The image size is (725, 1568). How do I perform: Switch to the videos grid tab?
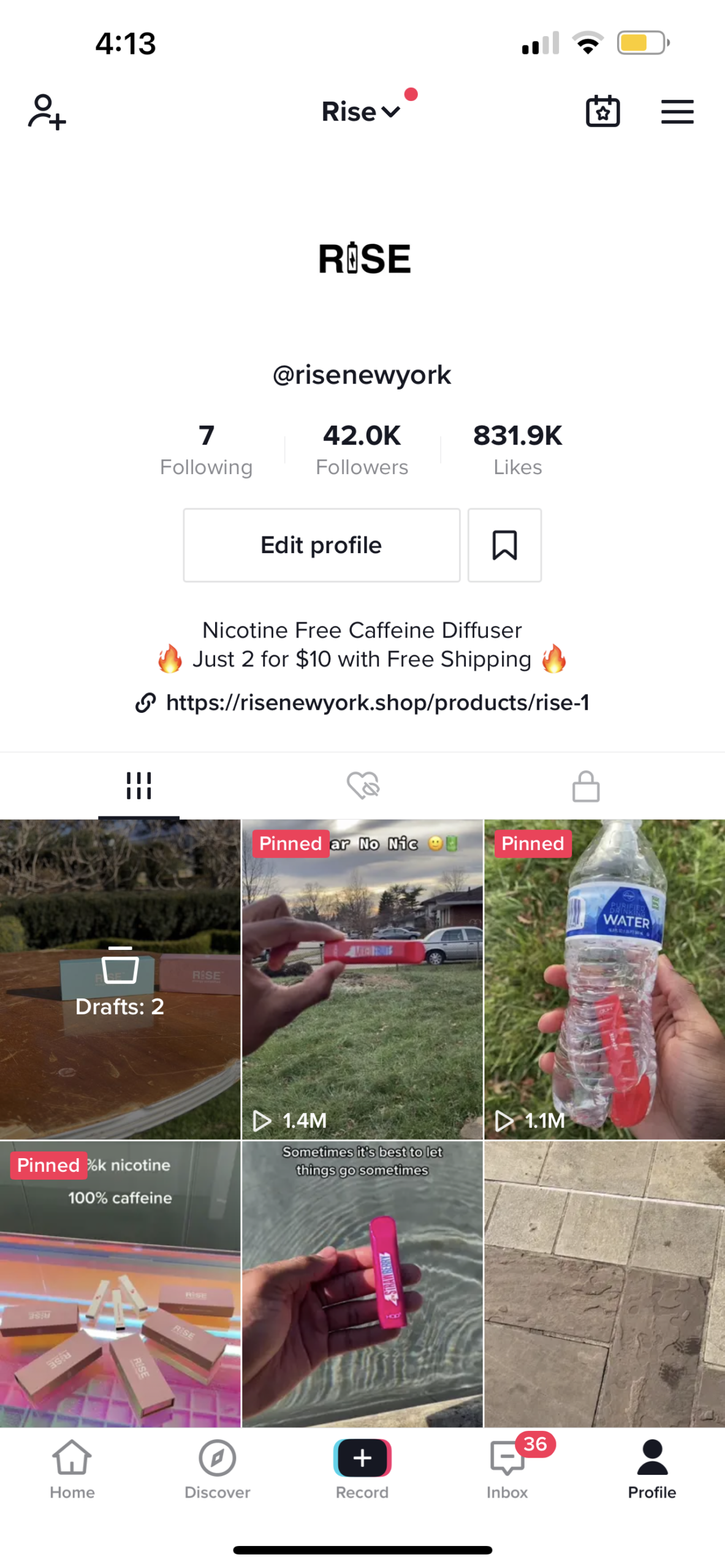(139, 785)
